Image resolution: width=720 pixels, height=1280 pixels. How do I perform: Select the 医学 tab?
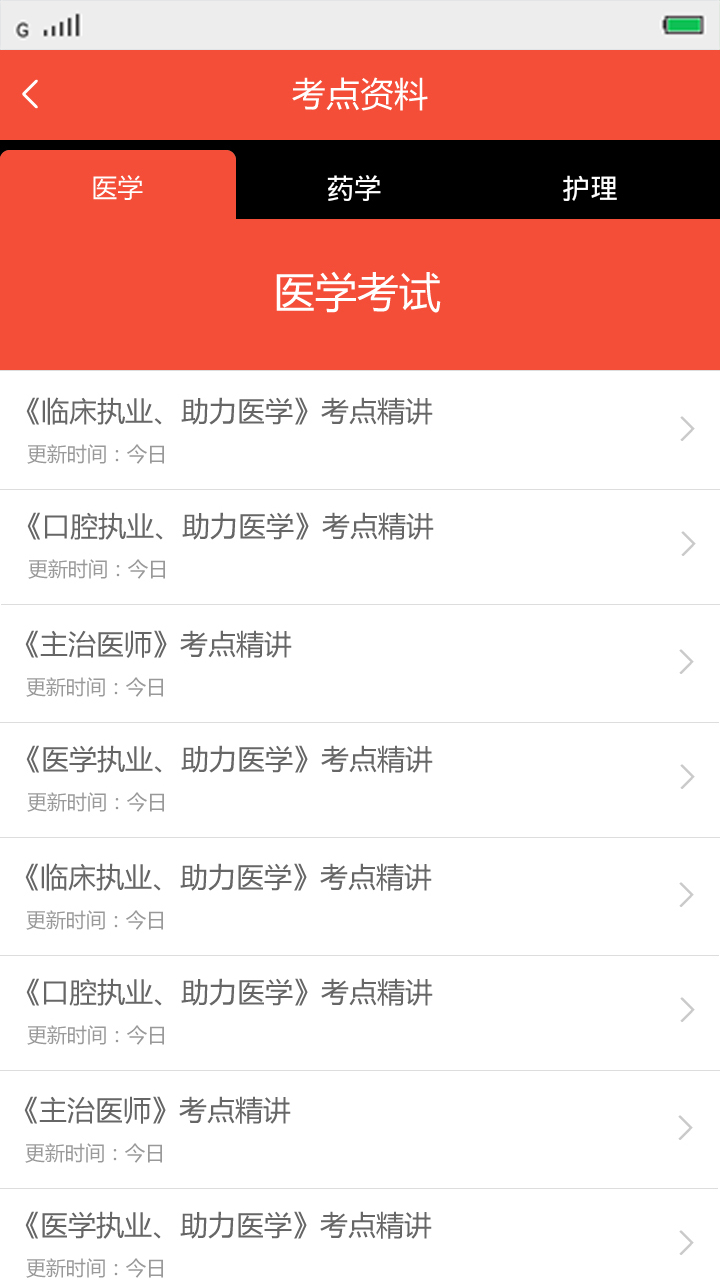click(x=118, y=185)
